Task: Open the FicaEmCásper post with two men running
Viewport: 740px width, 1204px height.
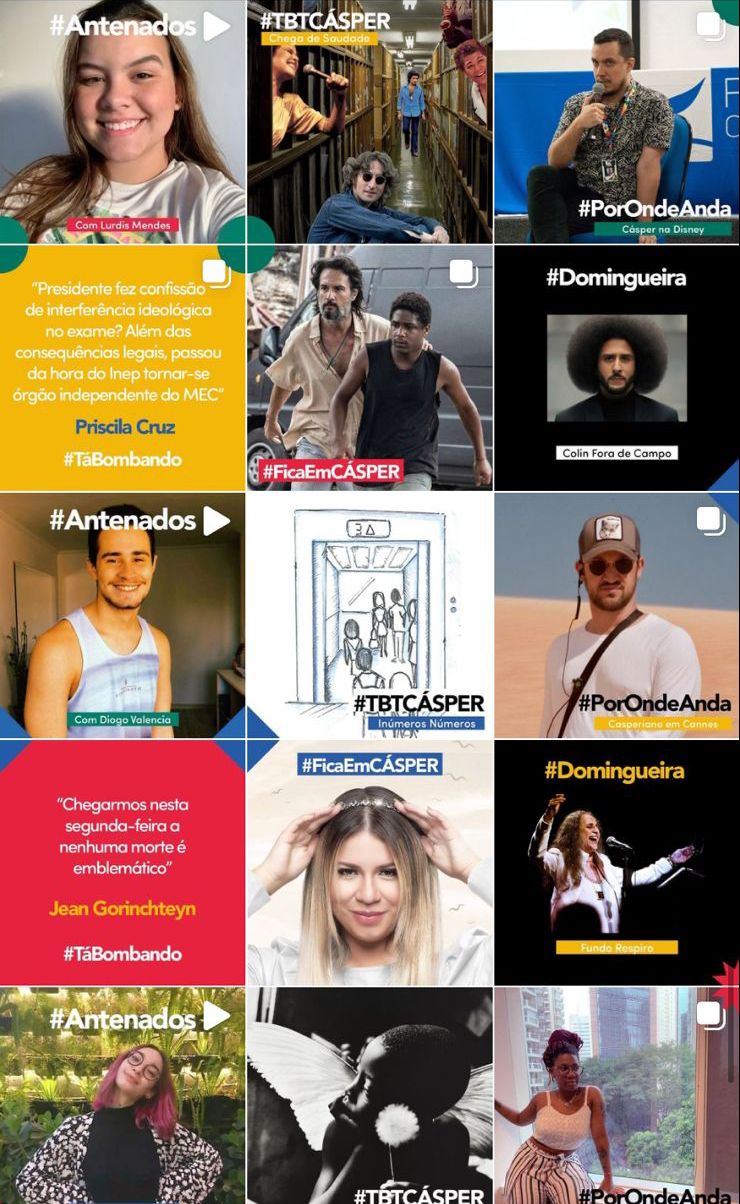Action: [370, 368]
